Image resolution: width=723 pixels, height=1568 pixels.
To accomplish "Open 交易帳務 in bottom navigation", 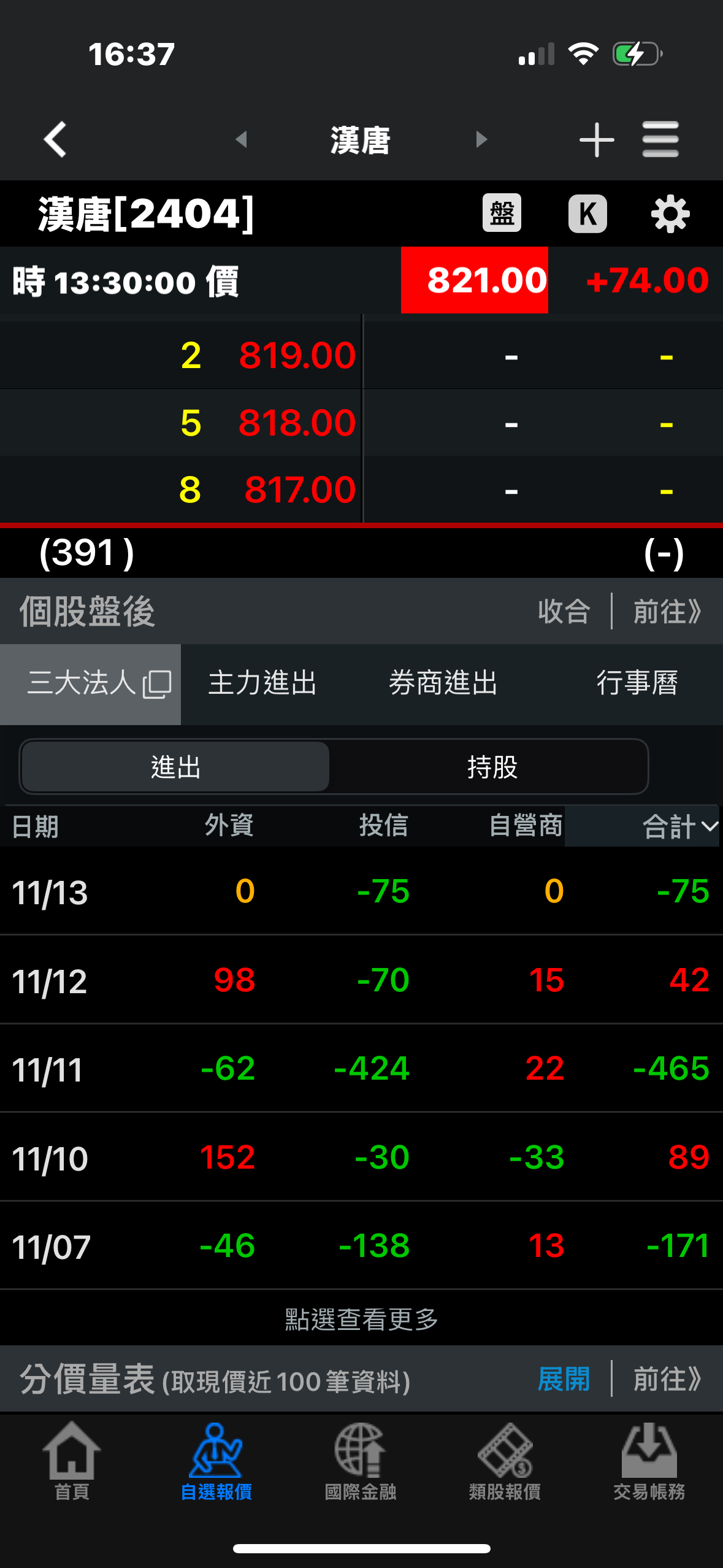I will point(649,1461).
